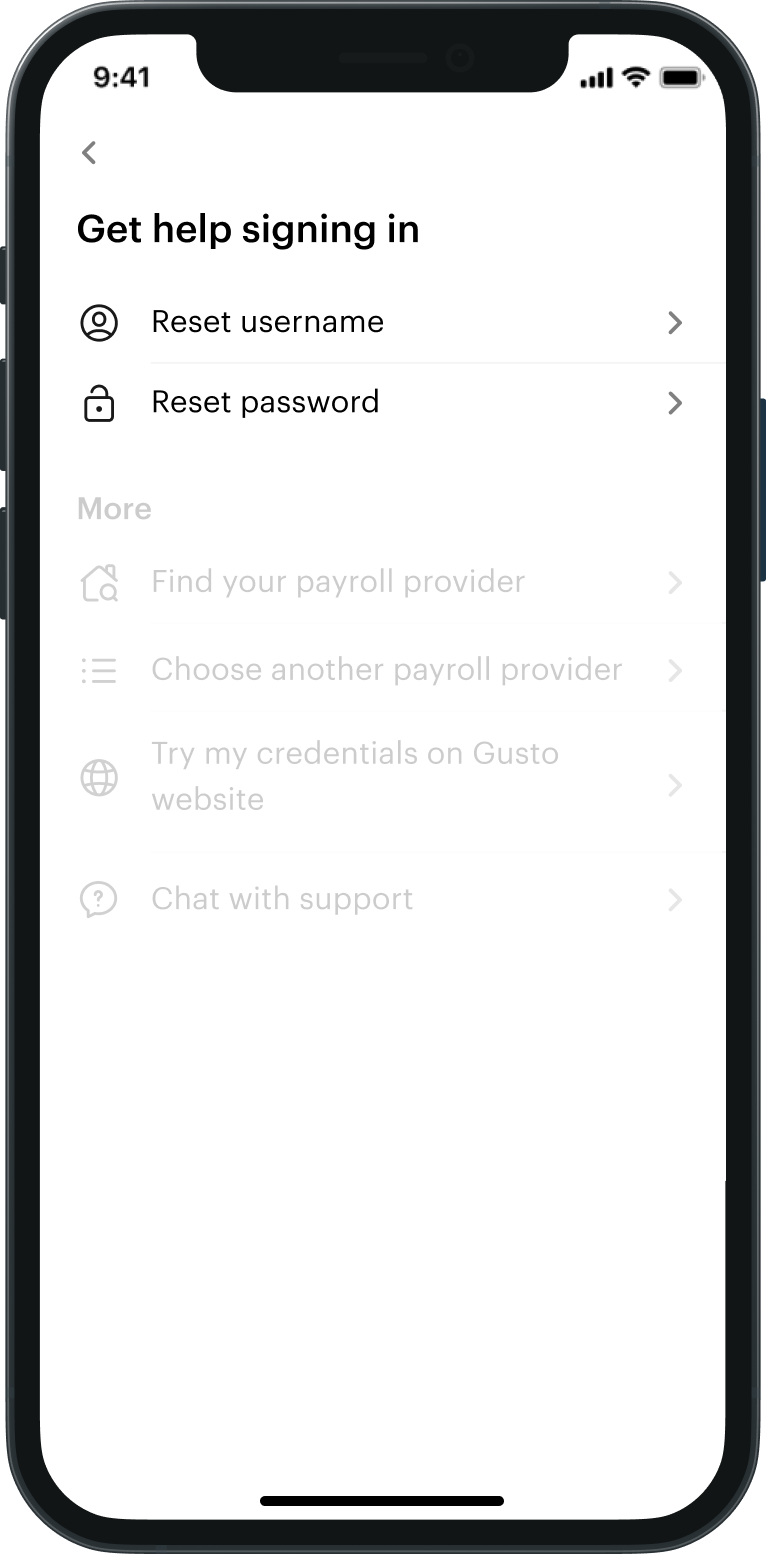Open Reset username
Screen dimensions: 766x1554
383,322
